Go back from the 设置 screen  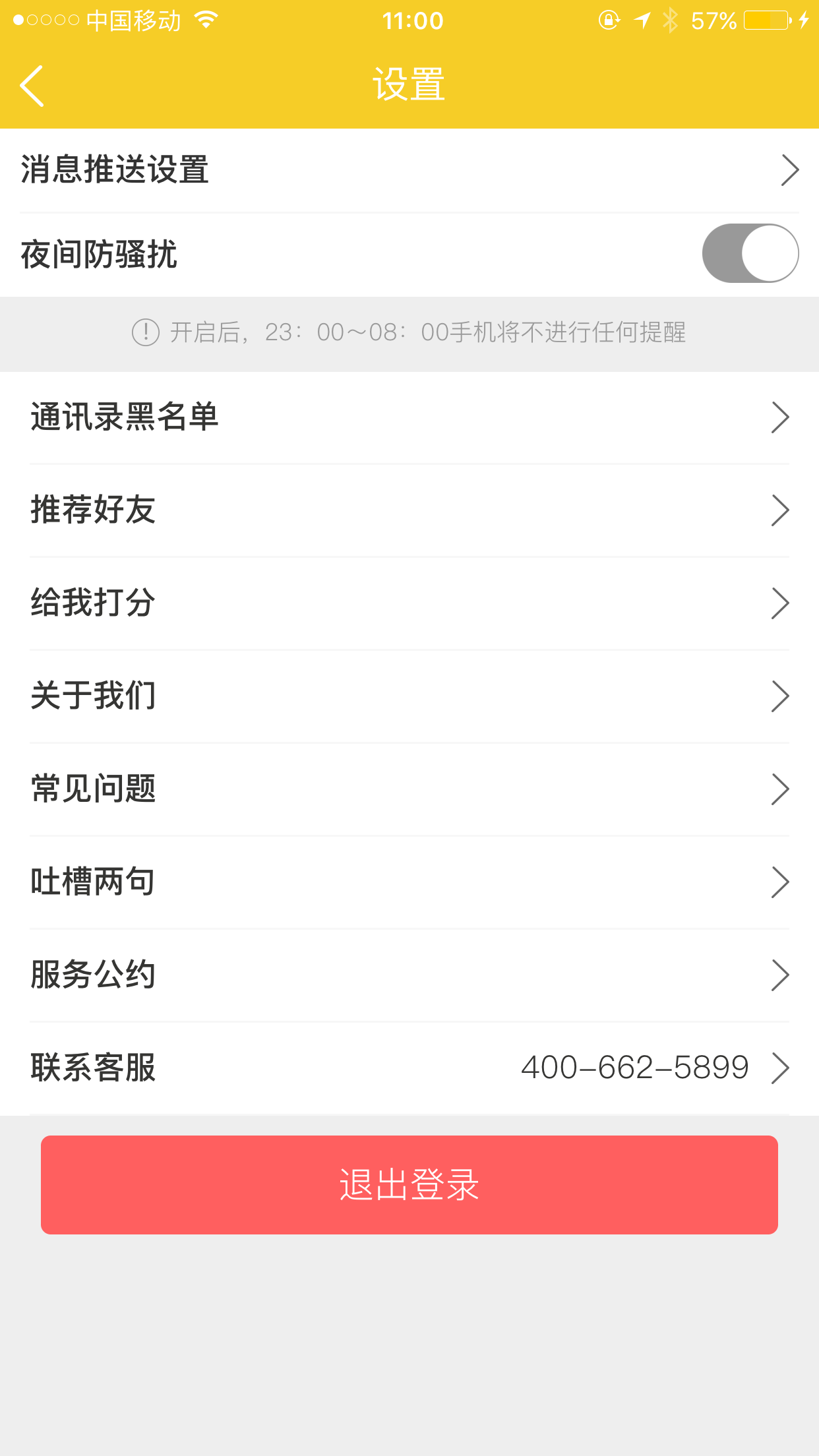pos(32,86)
